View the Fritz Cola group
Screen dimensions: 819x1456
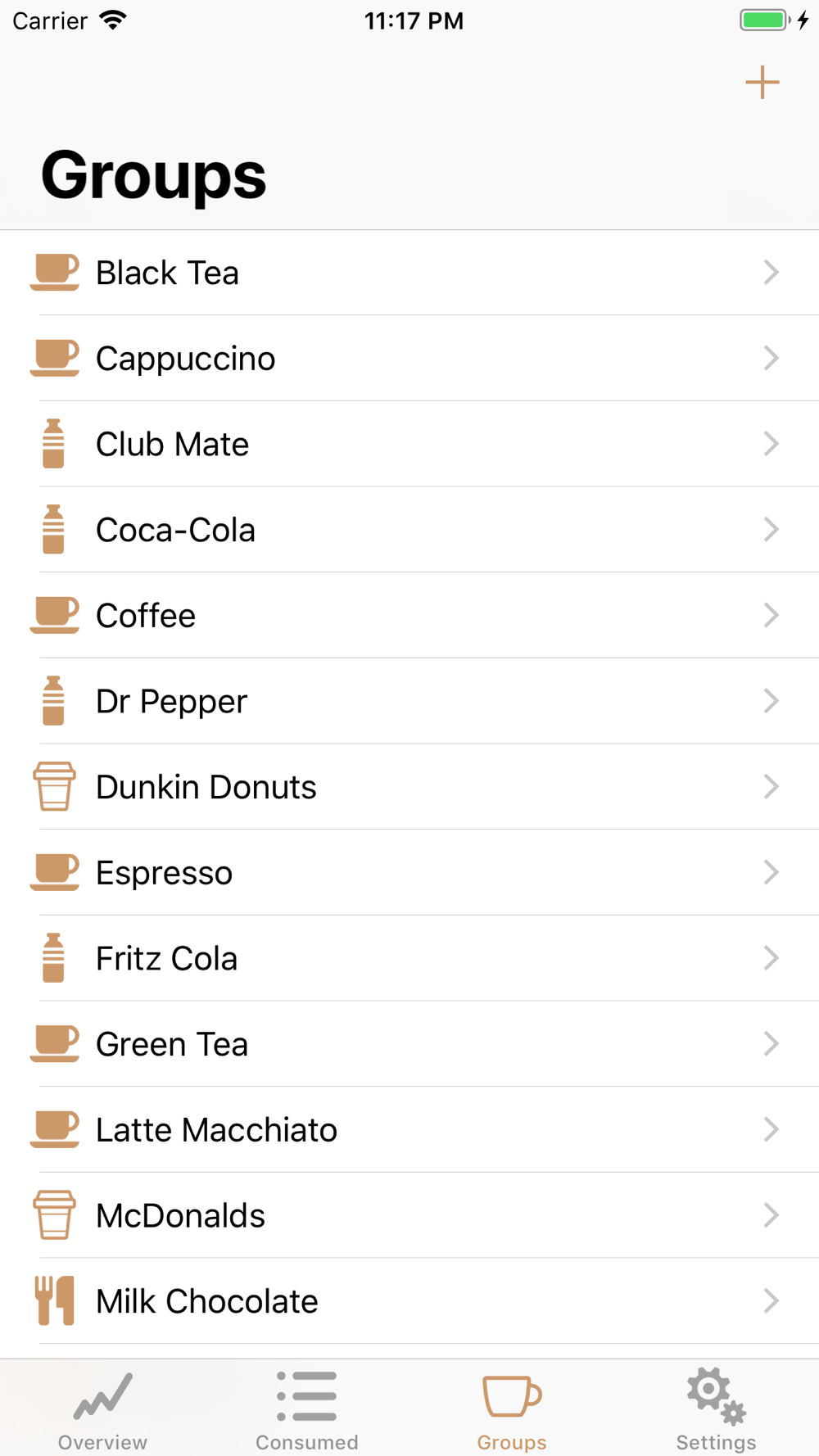point(409,958)
